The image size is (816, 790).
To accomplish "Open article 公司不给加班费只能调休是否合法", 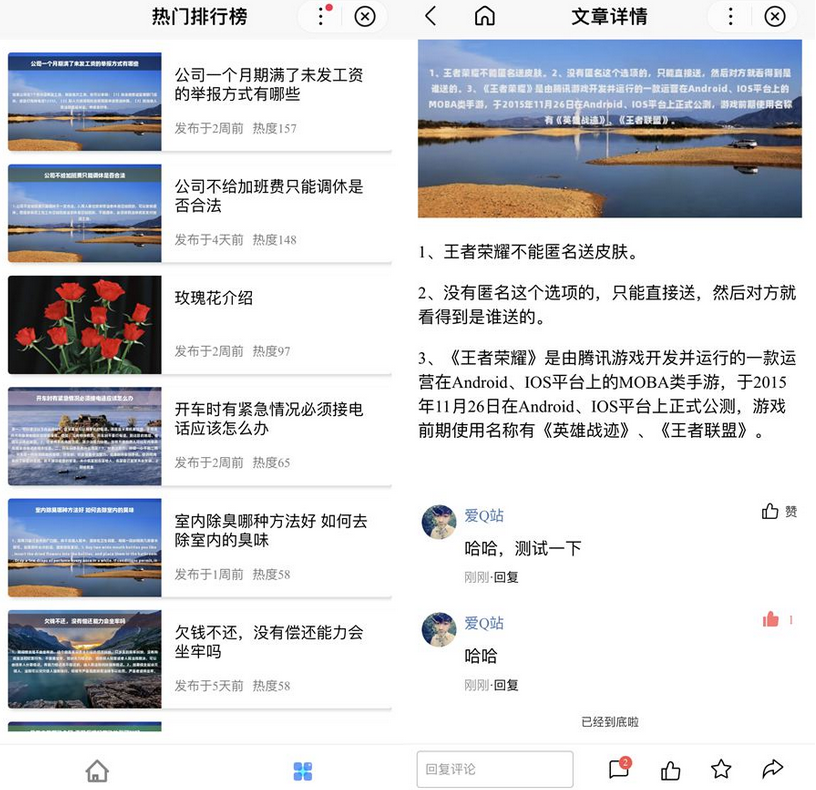I will (268, 196).
